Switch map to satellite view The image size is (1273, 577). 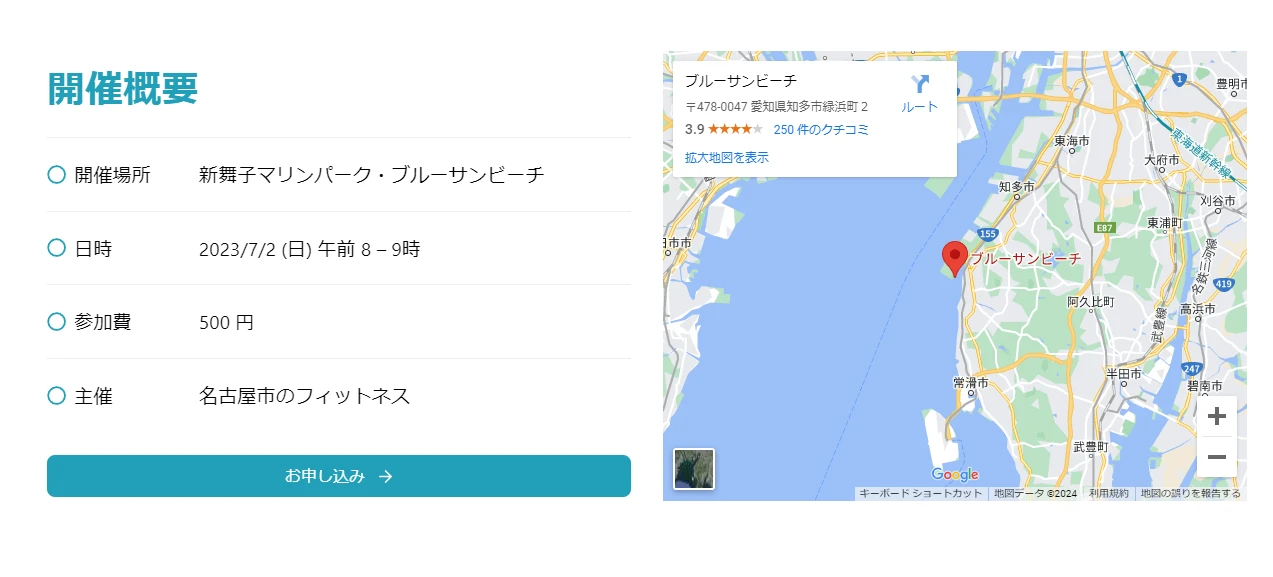[x=693, y=469]
